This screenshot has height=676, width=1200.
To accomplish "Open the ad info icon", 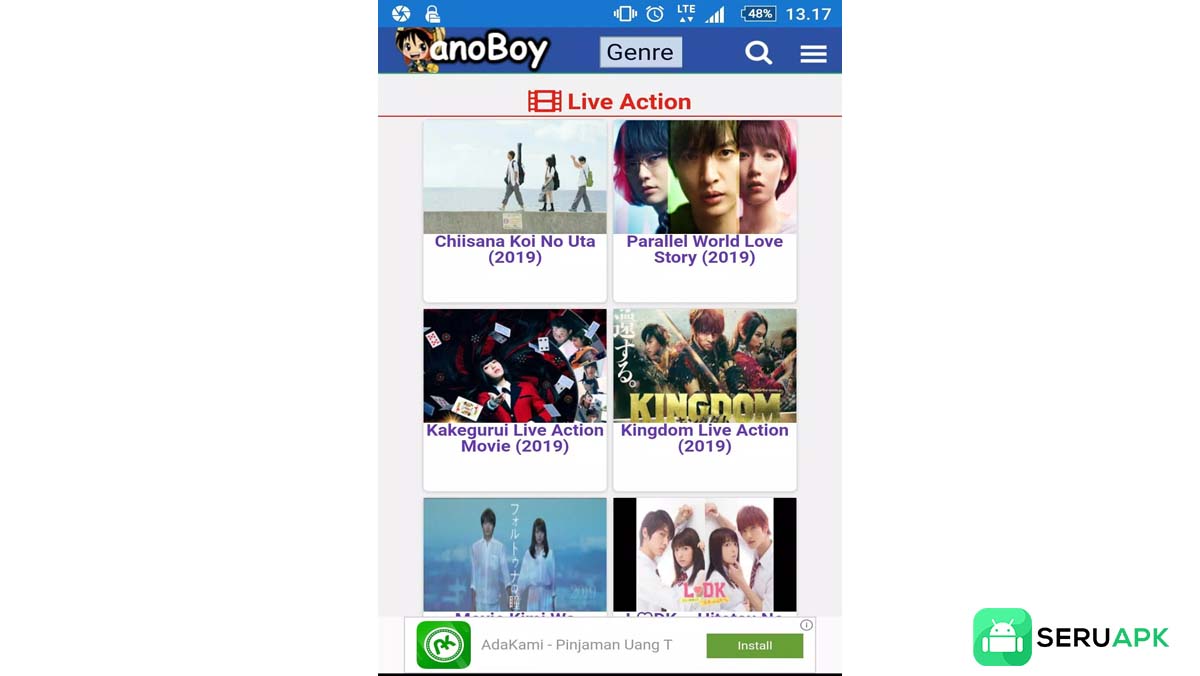I will pos(806,625).
